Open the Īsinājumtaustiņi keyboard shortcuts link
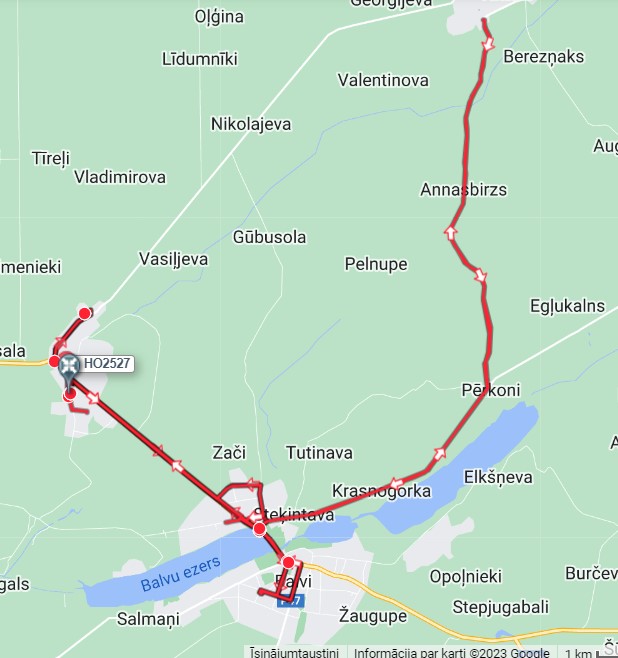The height and width of the screenshot is (658, 618). coord(294,652)
